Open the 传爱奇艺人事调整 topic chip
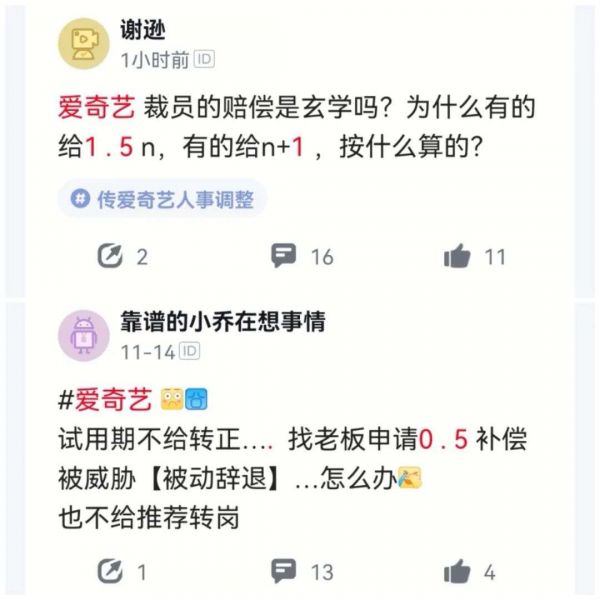Viewport: 600px width, 600px height. (x=163, y=199)
